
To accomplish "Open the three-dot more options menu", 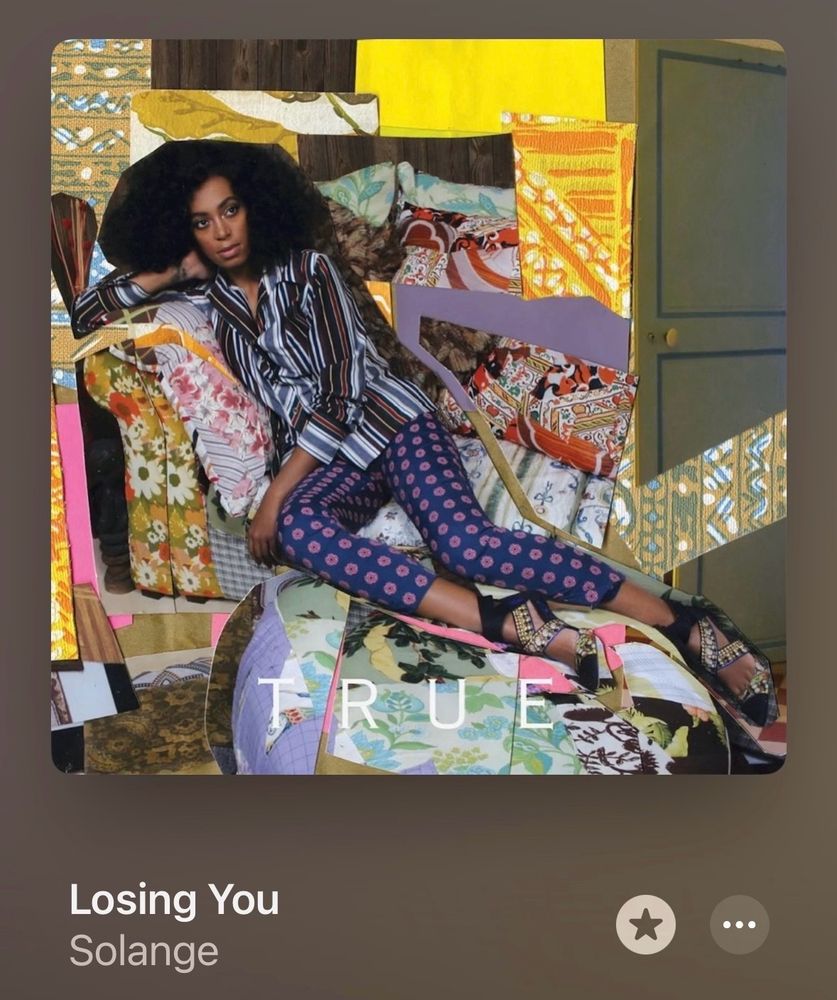I will click(x=739, y=924).
